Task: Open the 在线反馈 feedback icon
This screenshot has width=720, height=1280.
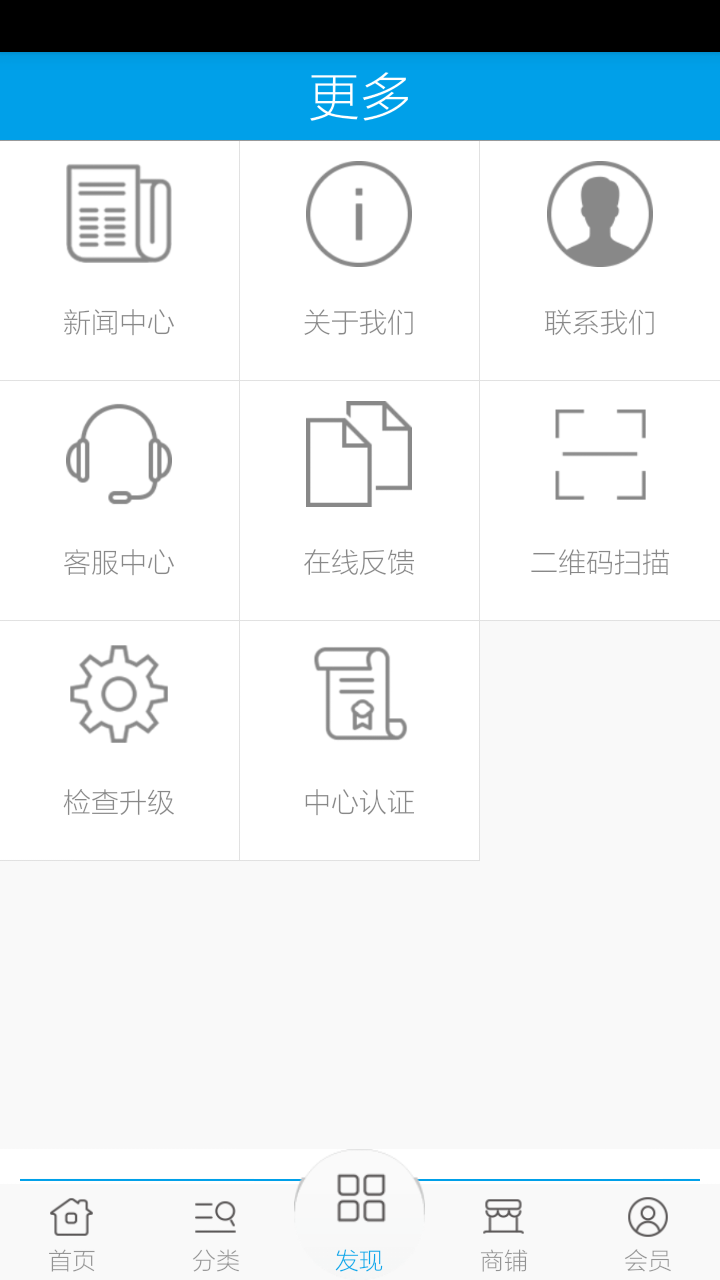Action: pyautogui.click(x=359, y=453)
